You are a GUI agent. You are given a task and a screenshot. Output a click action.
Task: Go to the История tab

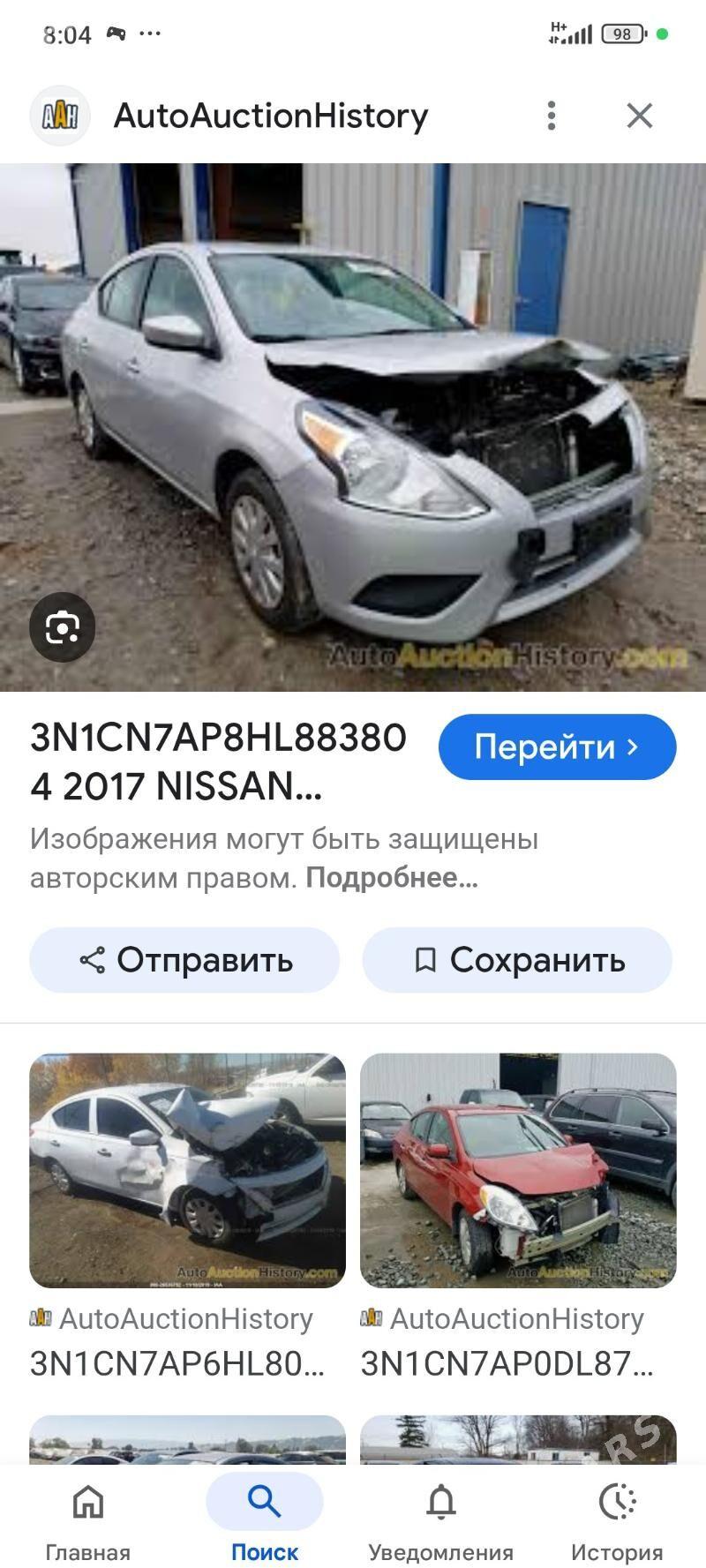(617, 1516)
